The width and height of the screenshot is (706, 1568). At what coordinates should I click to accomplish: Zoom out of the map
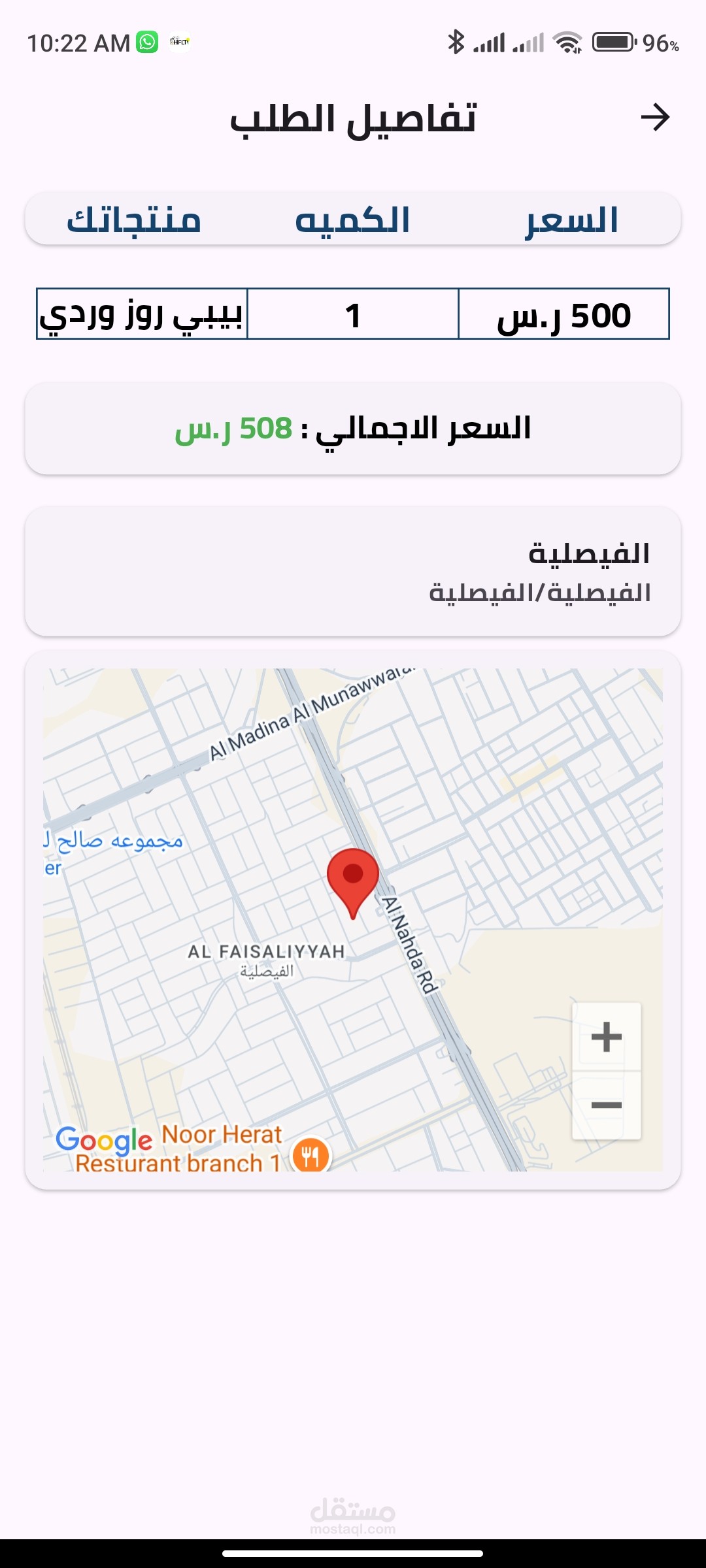click(x=607, y=1105)
